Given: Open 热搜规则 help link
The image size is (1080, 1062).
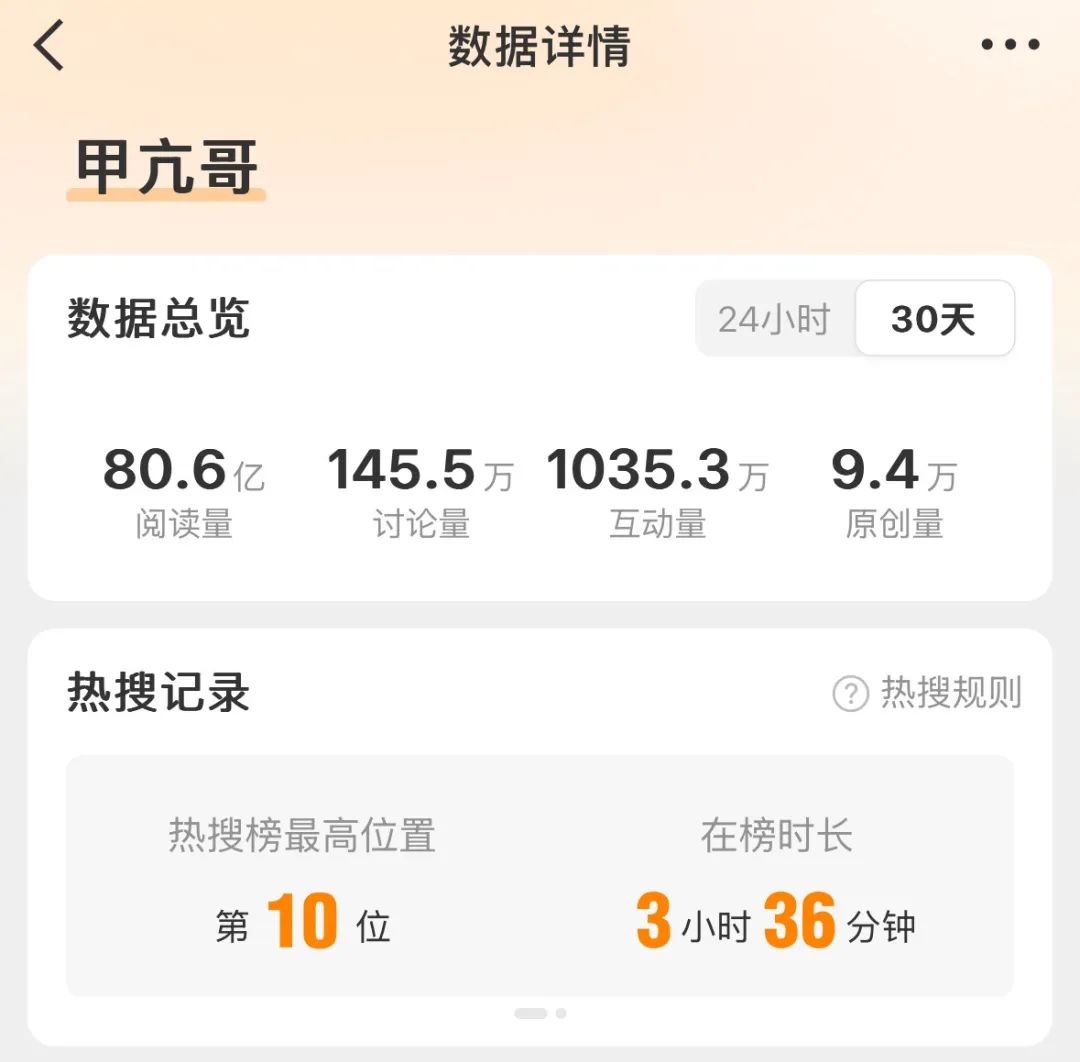Looking at the screenshot, I should (927, 693).
